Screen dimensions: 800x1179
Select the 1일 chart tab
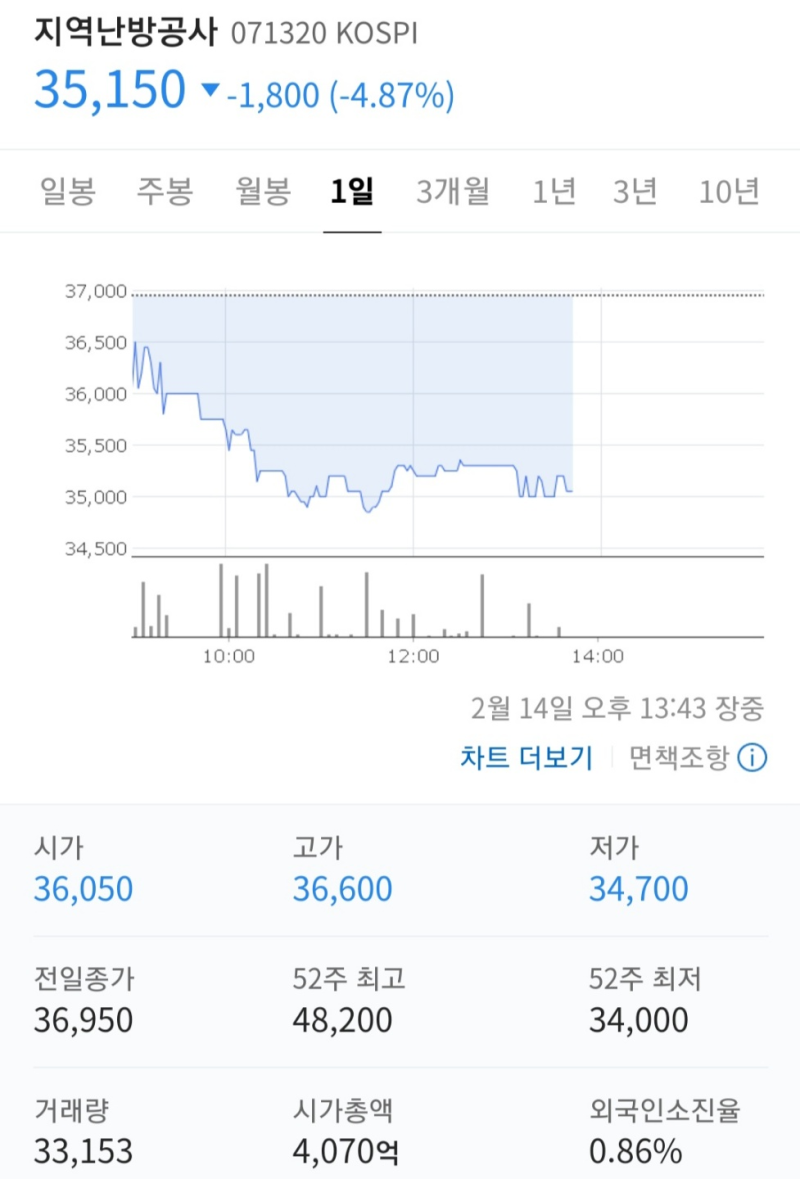[352, 191]
